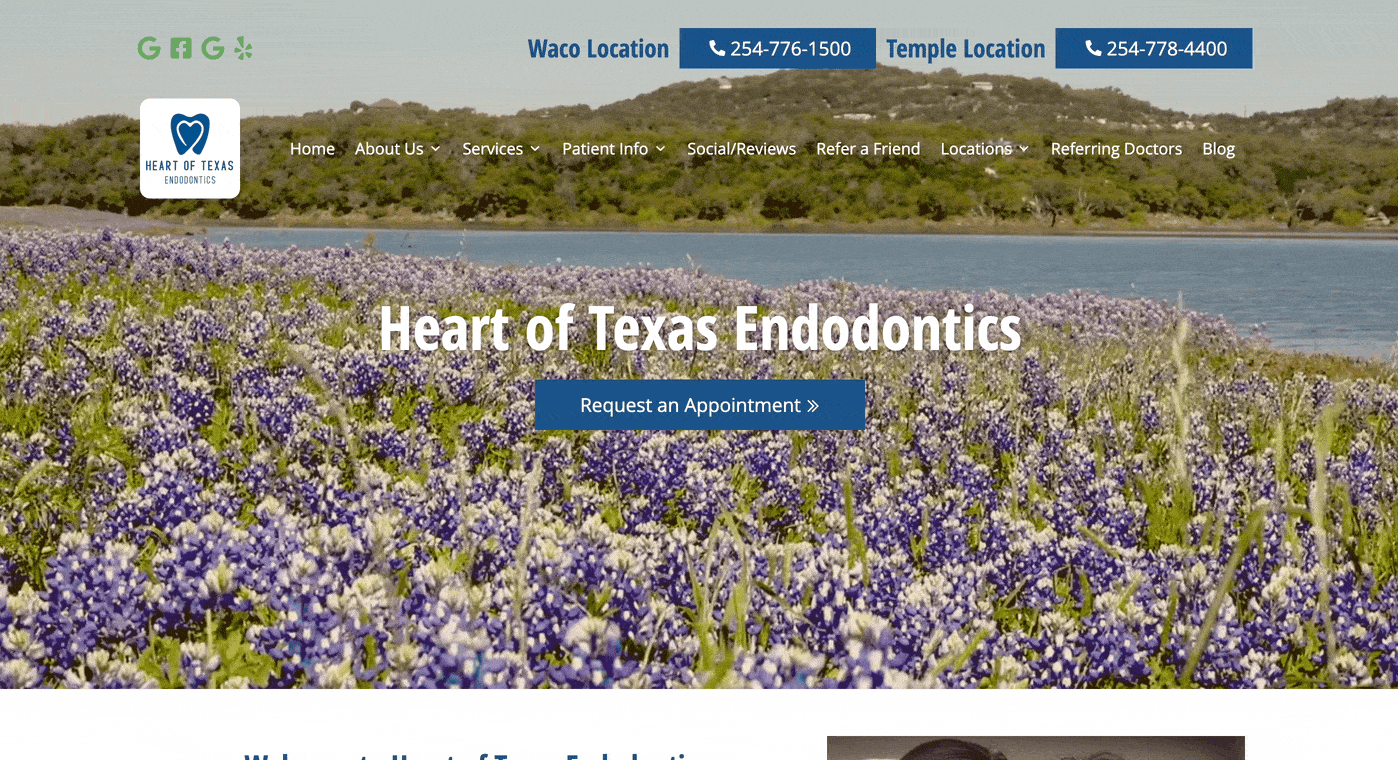Expand the Locations dropdown
Viewport: 1398px width, 760px height.
point(984,149)
